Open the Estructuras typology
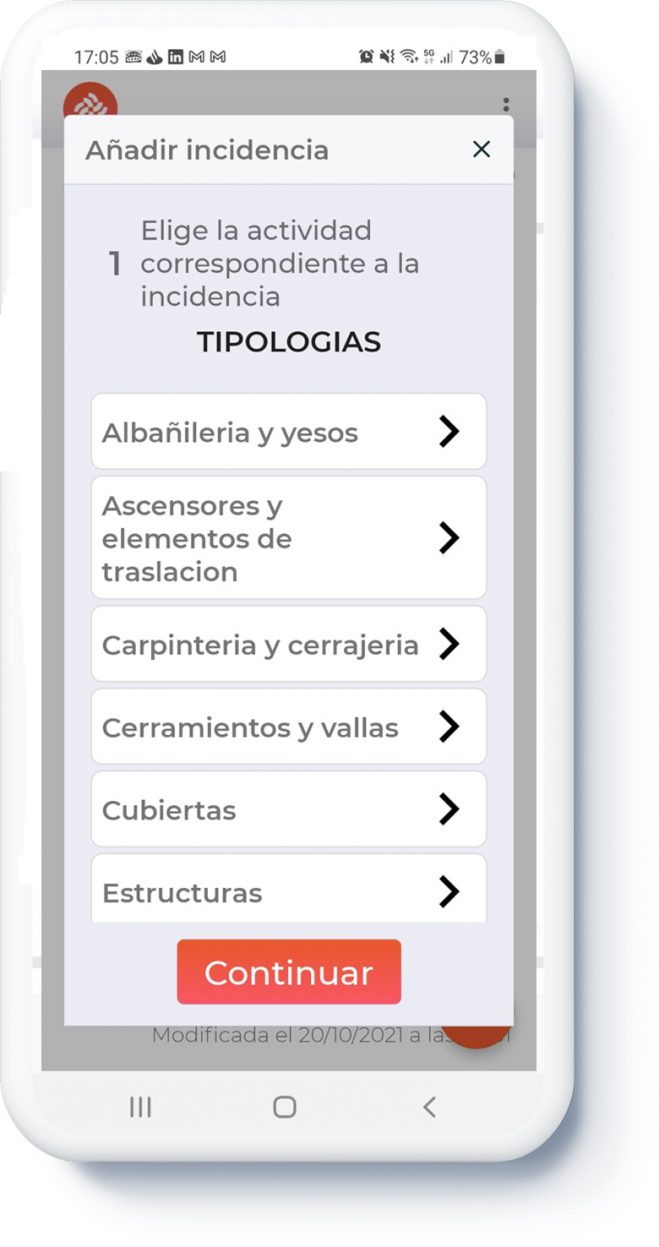659x1247 pixels. (288, 889)
